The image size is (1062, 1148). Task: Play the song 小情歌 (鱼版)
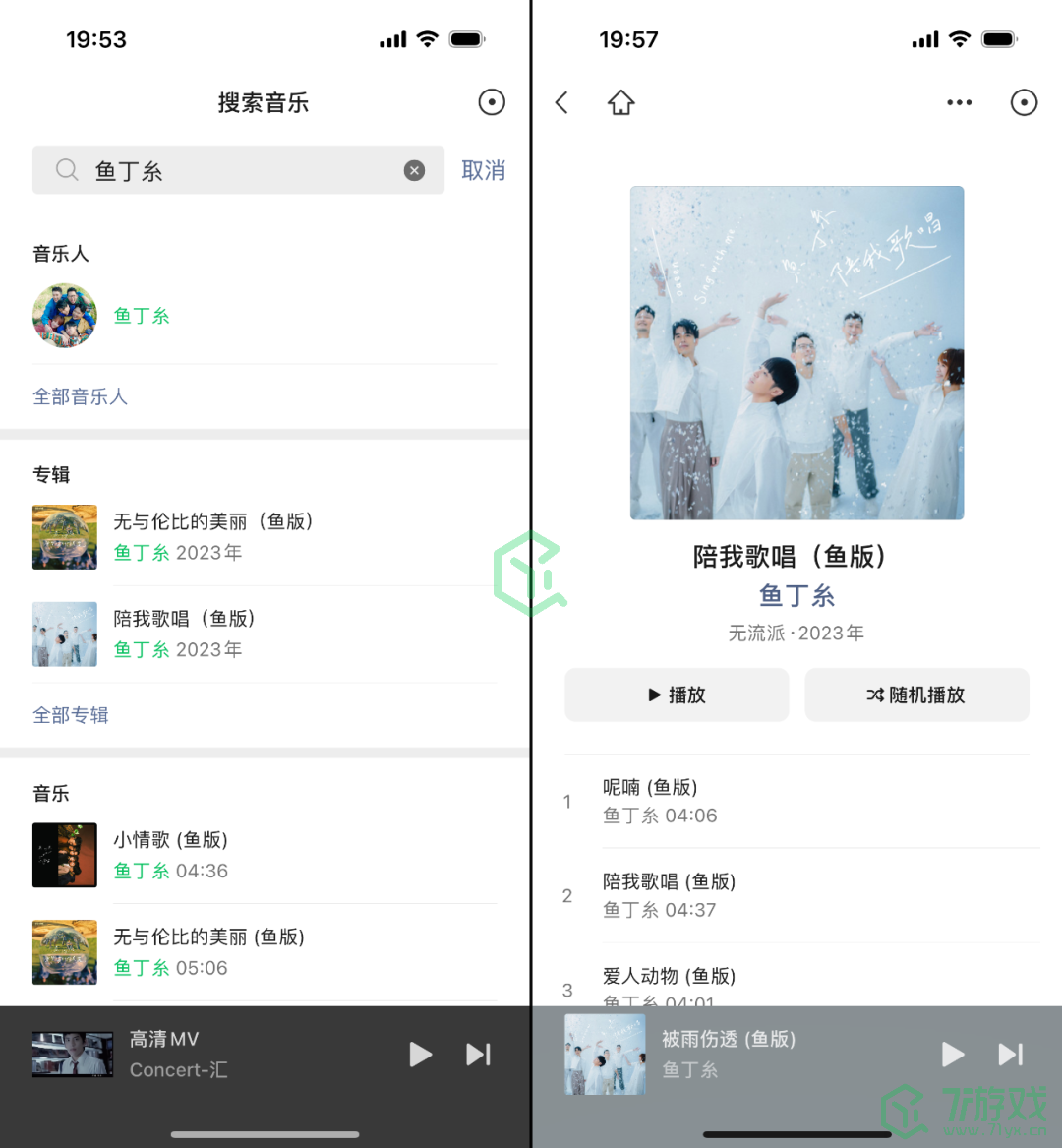[x=170, y=855]
